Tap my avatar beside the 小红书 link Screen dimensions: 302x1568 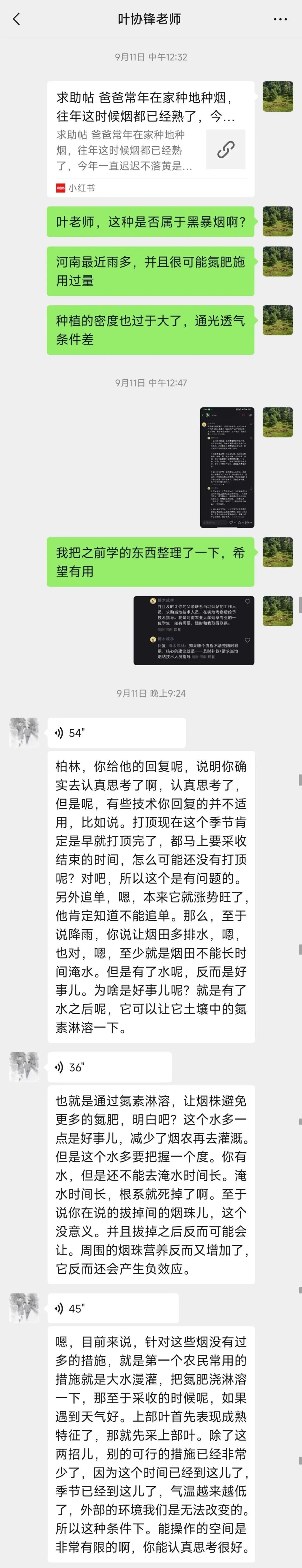pos(278,97)
